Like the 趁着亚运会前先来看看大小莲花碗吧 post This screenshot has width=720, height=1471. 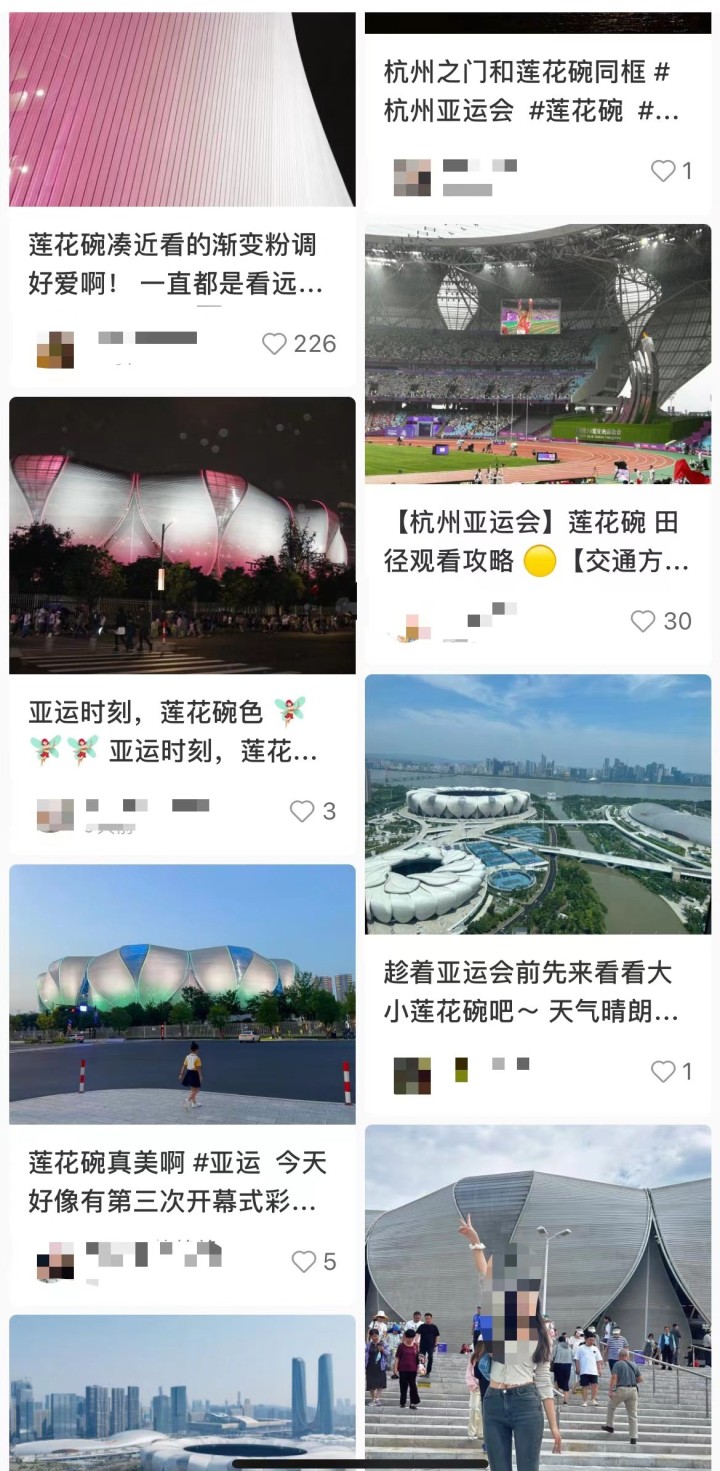pos(663,1072)
